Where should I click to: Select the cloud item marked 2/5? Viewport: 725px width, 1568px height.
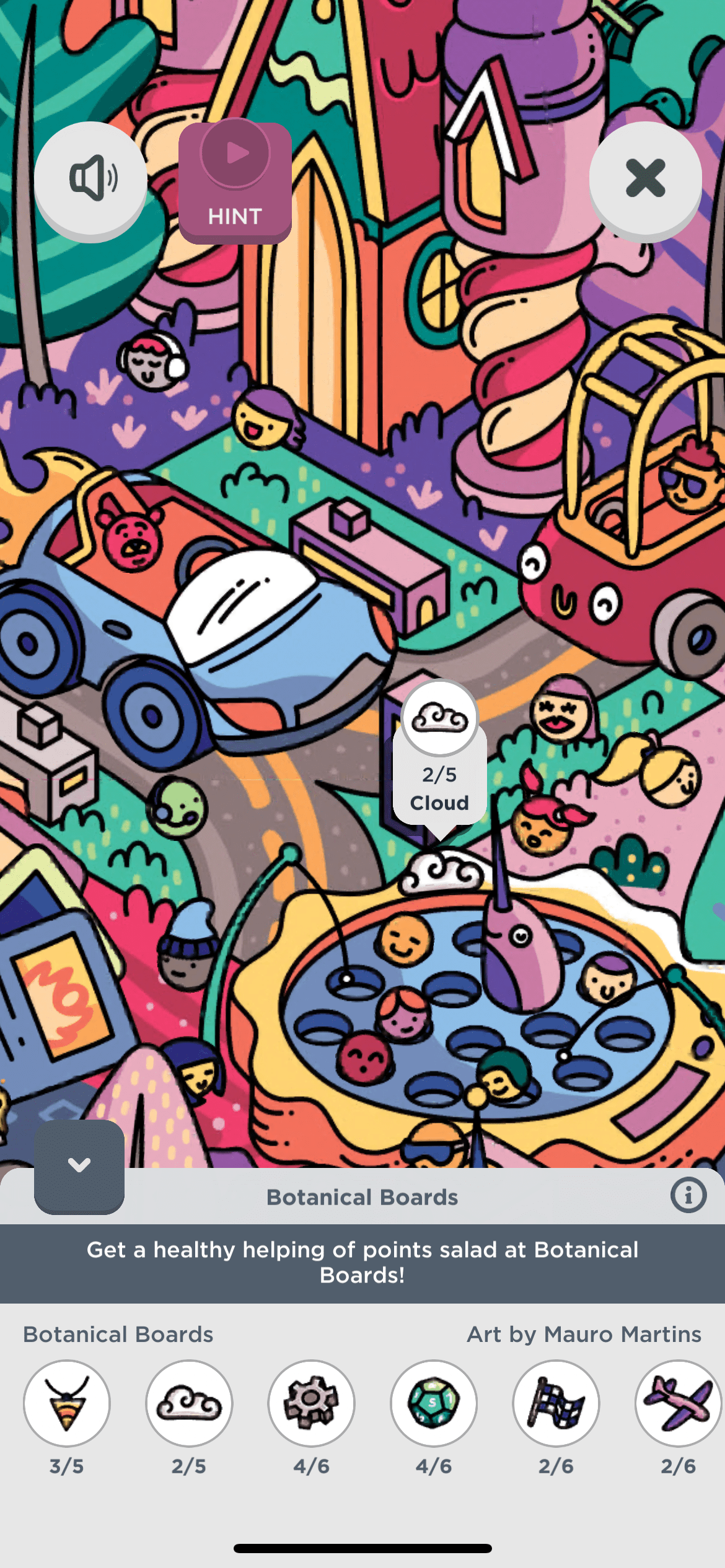point(189,1403)
